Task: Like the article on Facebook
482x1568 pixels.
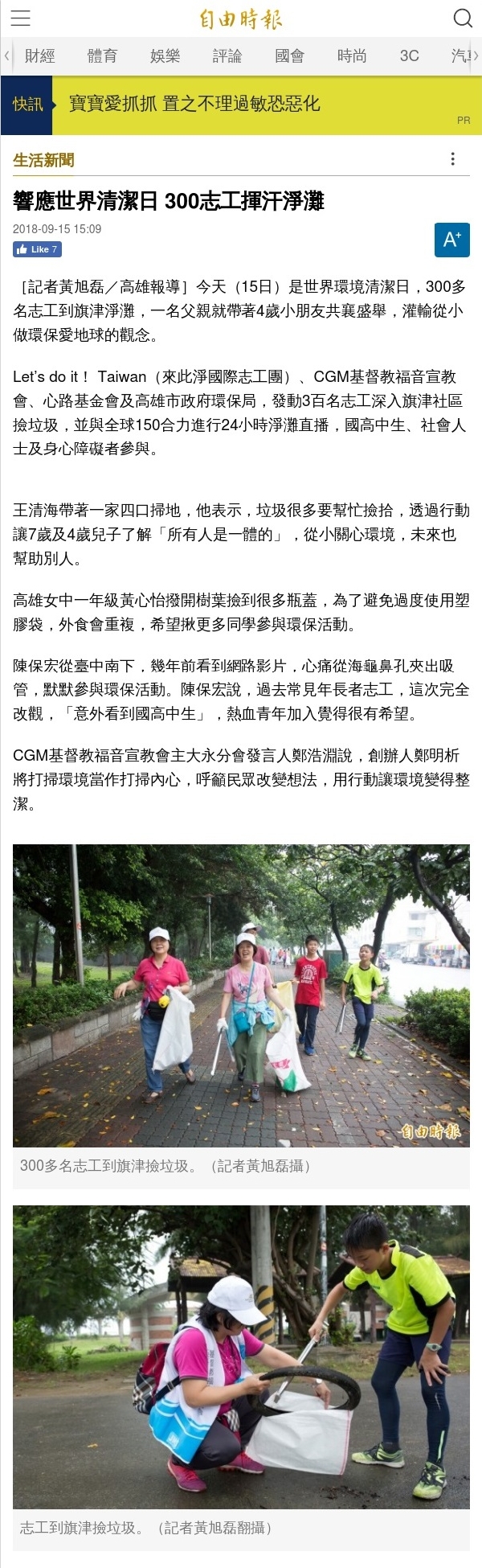Action: click(x=37, y=249)
